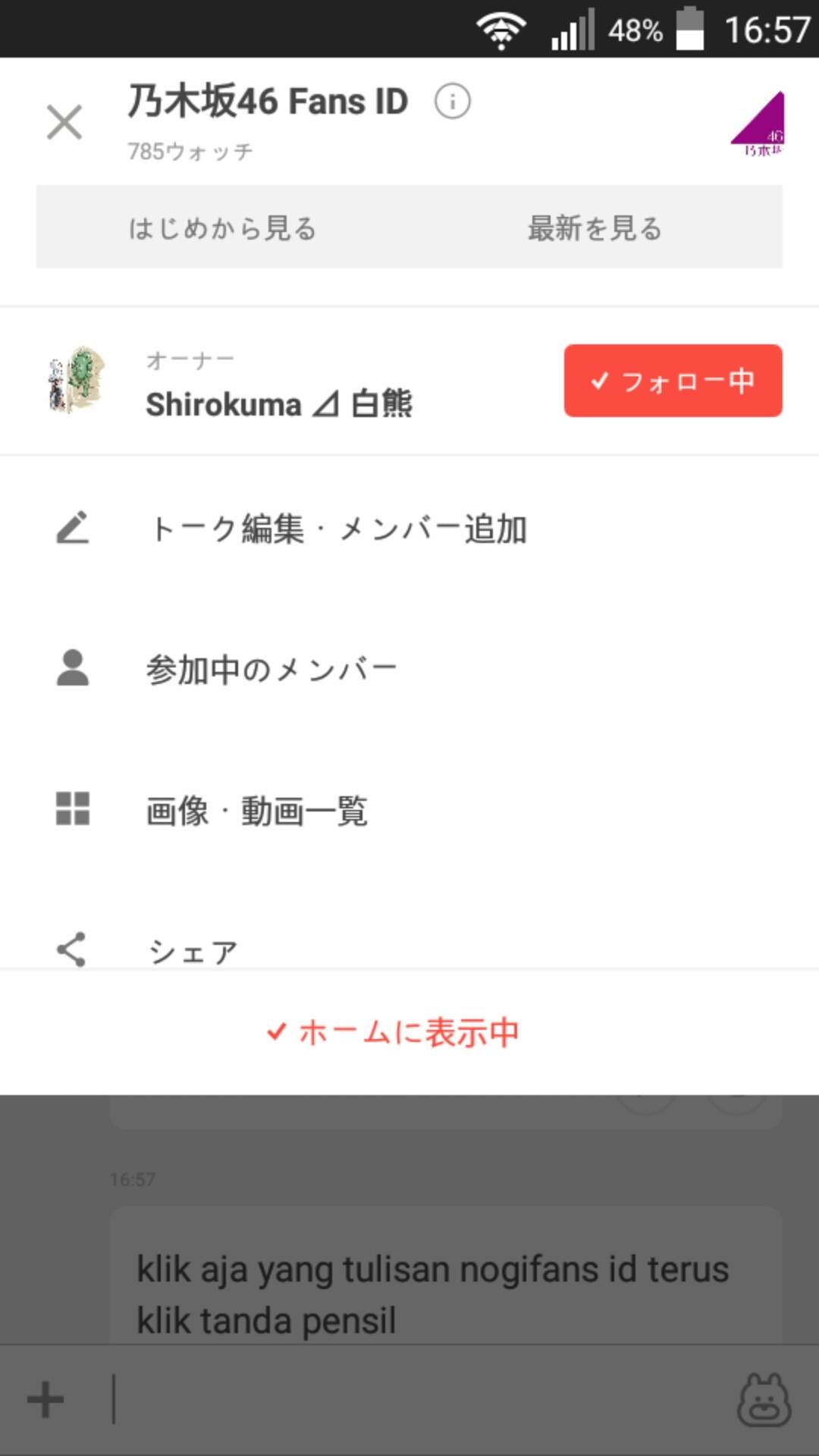Toggle following status of Shirokuma
Viewport: 819px width, 1456px height.
pos(672,381)
